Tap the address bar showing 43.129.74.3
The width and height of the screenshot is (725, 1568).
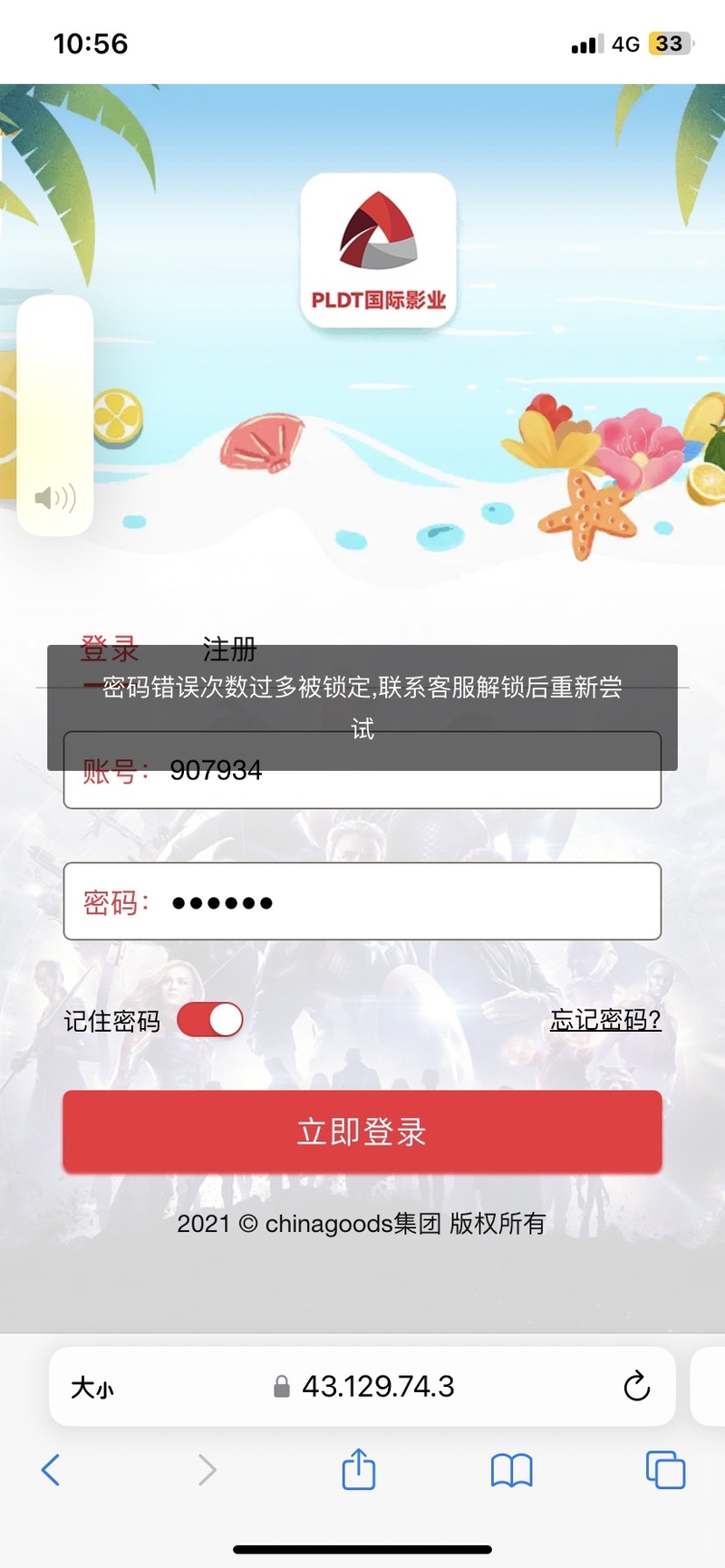376,1386
